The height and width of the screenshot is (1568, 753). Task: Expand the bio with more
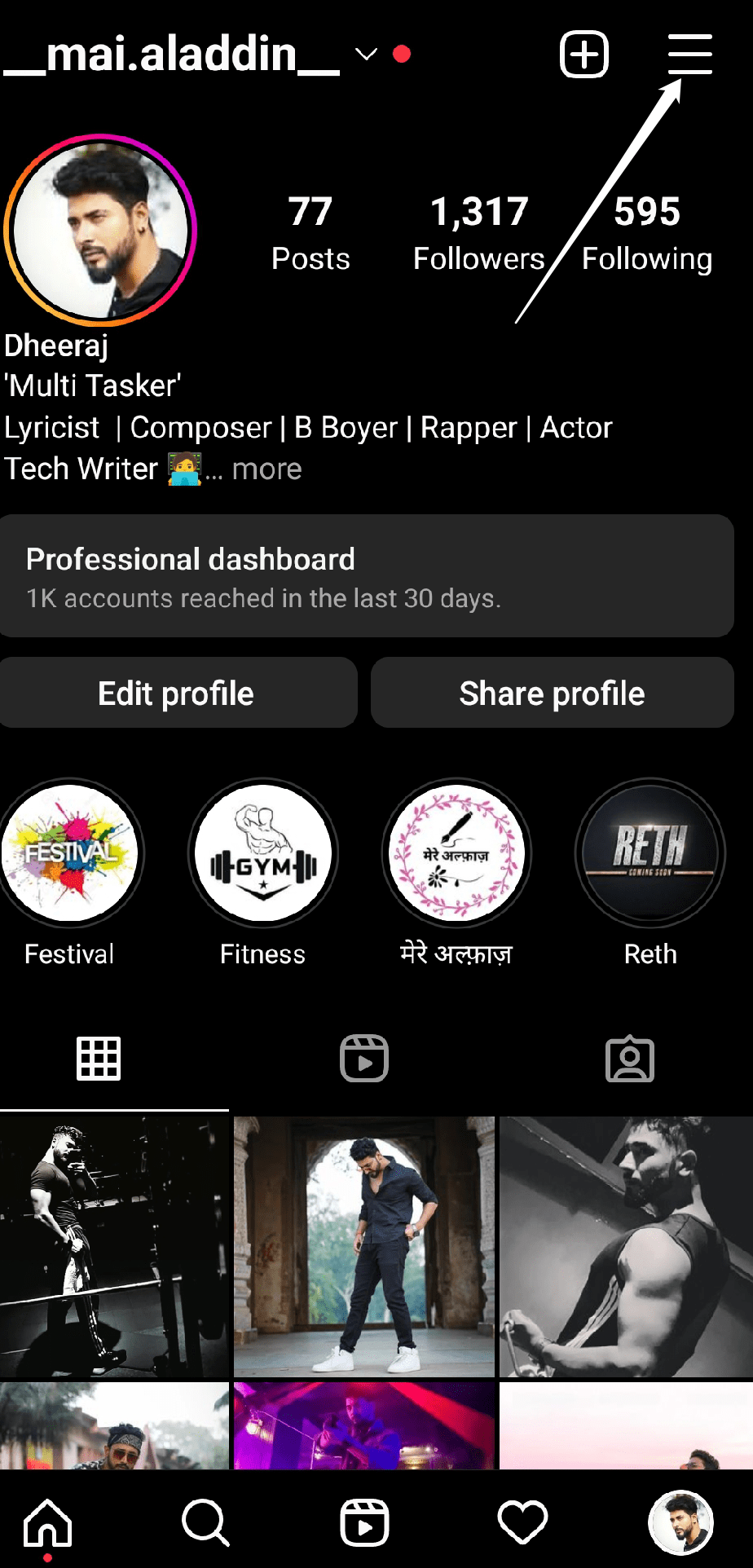(266, 469)
